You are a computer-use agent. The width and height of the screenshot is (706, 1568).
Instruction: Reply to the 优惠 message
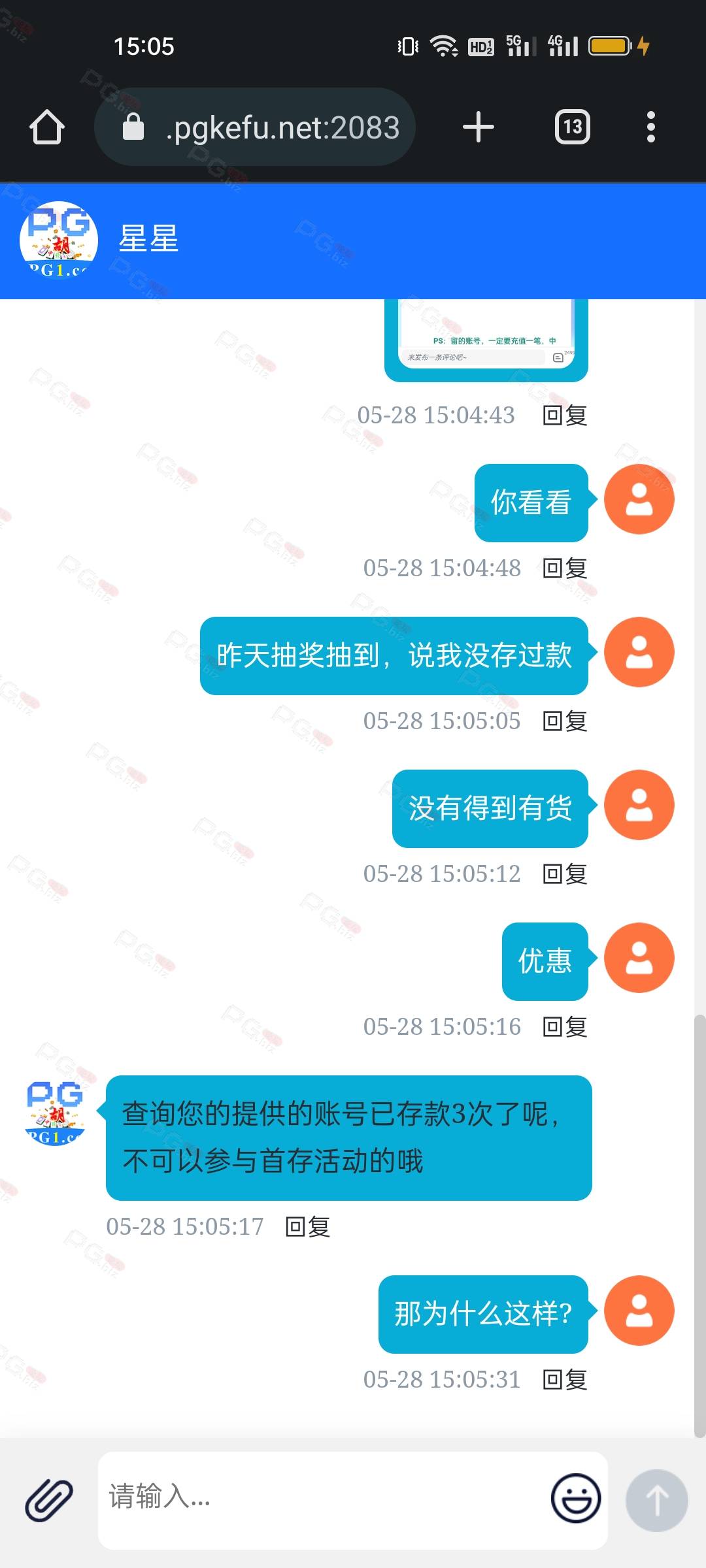(x=565, y=1027)
